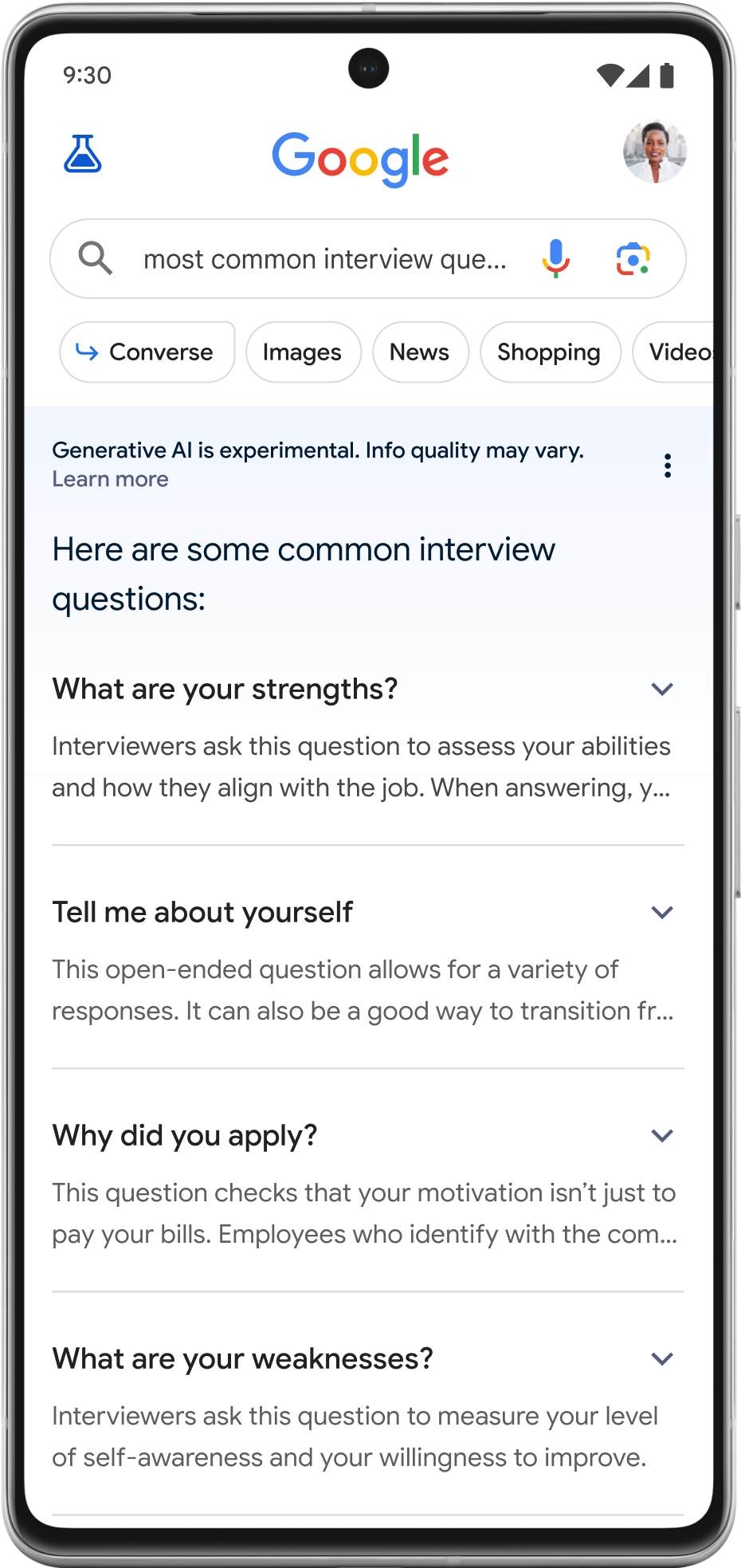Open Google Lens camera search
This screenshot has width=741, height=1568.
(633, 259)
